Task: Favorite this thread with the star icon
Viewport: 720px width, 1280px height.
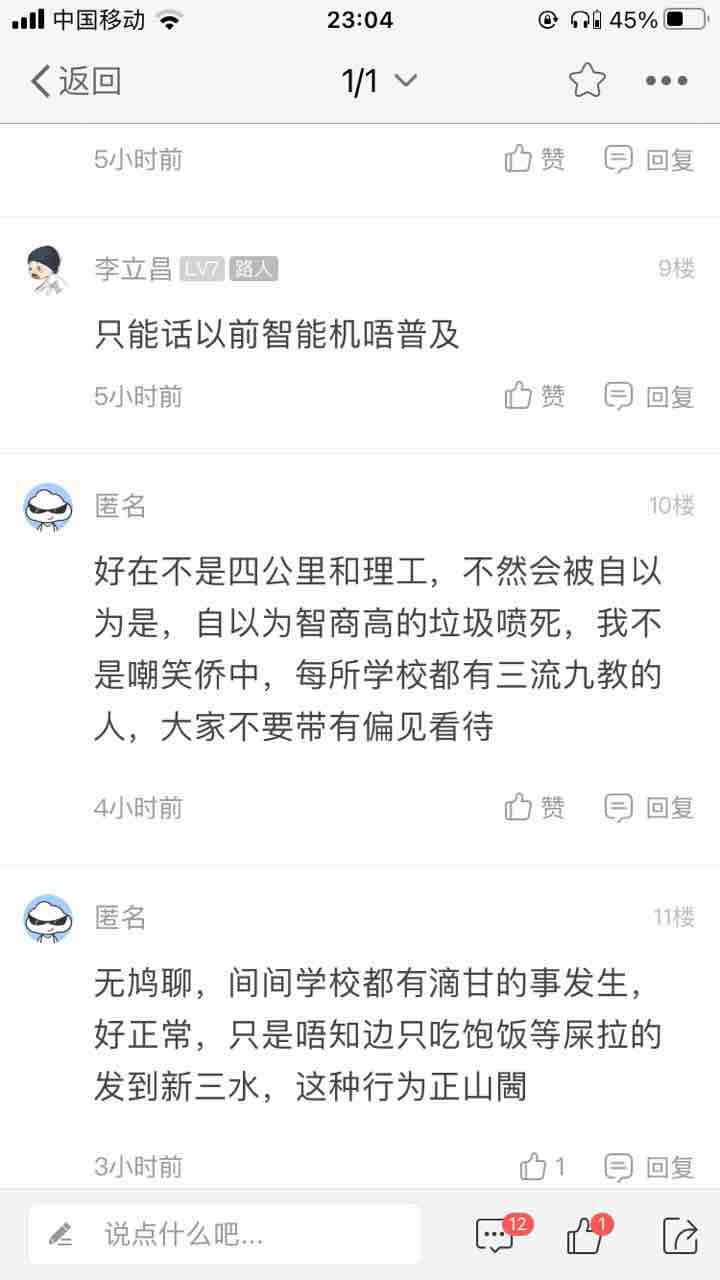Action: (587, 81)
